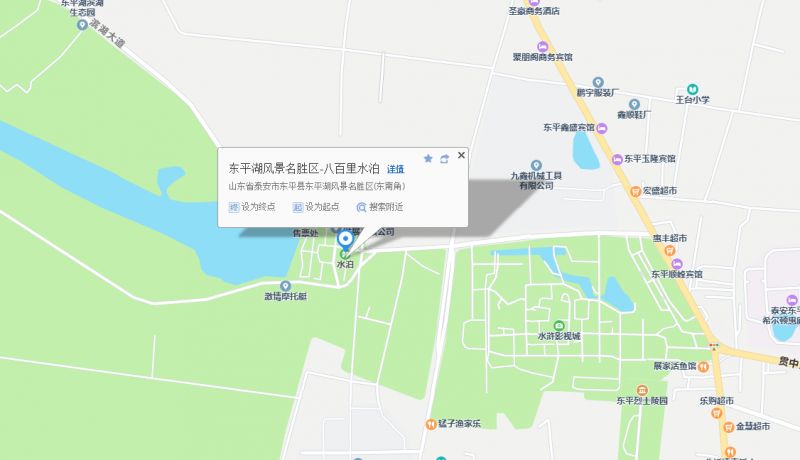Select the 聚朋阁商务宾馆 marker
This screenshot has width=800, height=460.
pyautogui.click(x=543, y=45)
